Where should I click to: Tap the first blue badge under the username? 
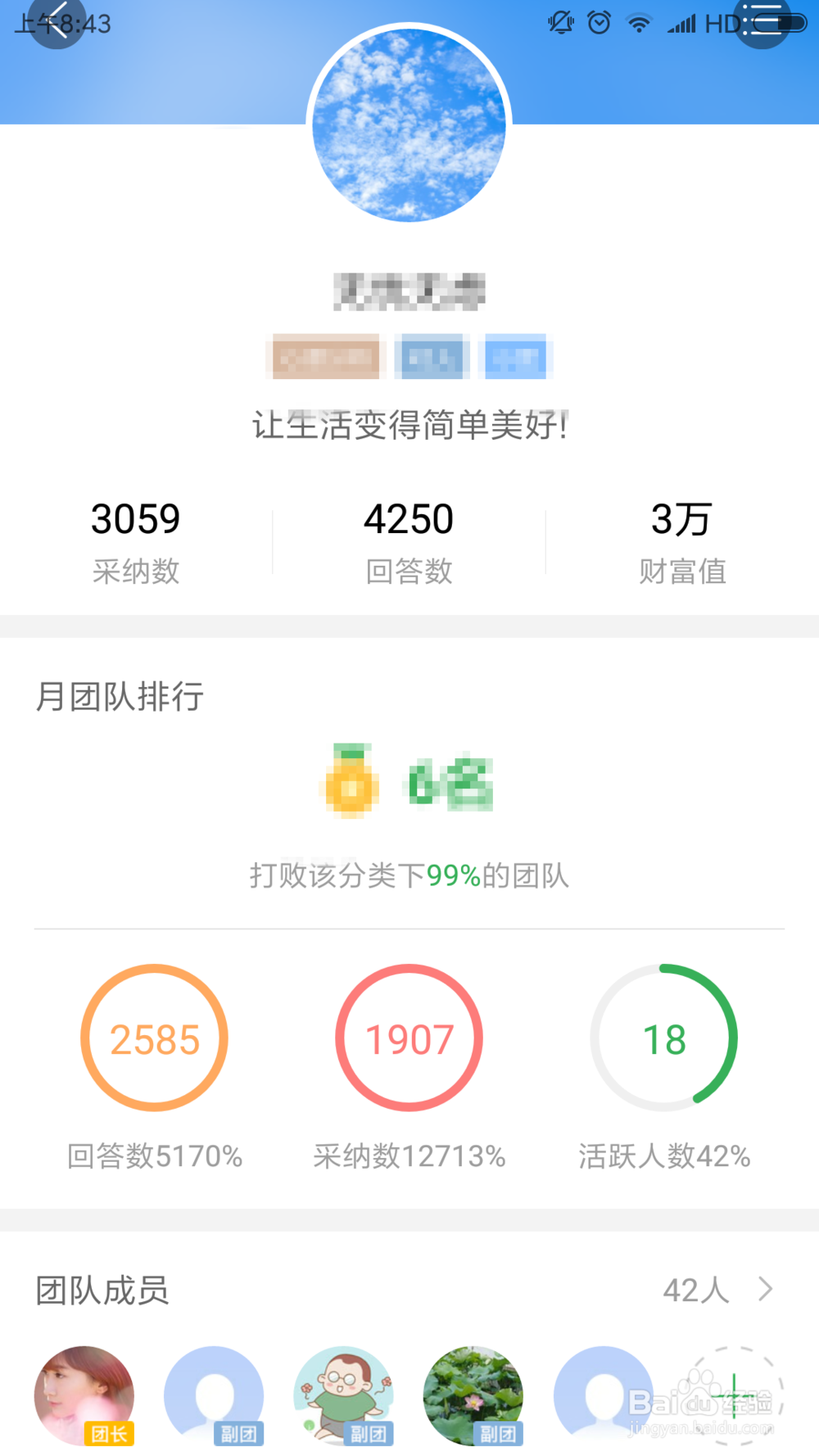(x=432, y=357)
